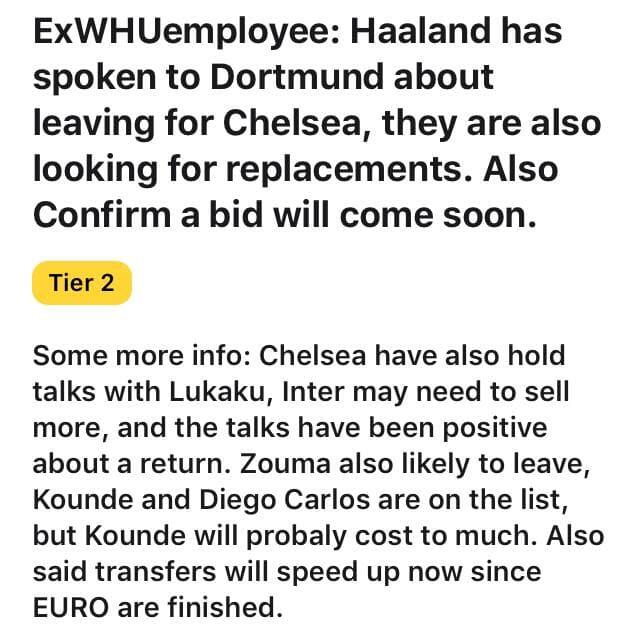Tap the Tier 2 flair tag
Viewport: 640px width, 634px height.
(82, 284)
